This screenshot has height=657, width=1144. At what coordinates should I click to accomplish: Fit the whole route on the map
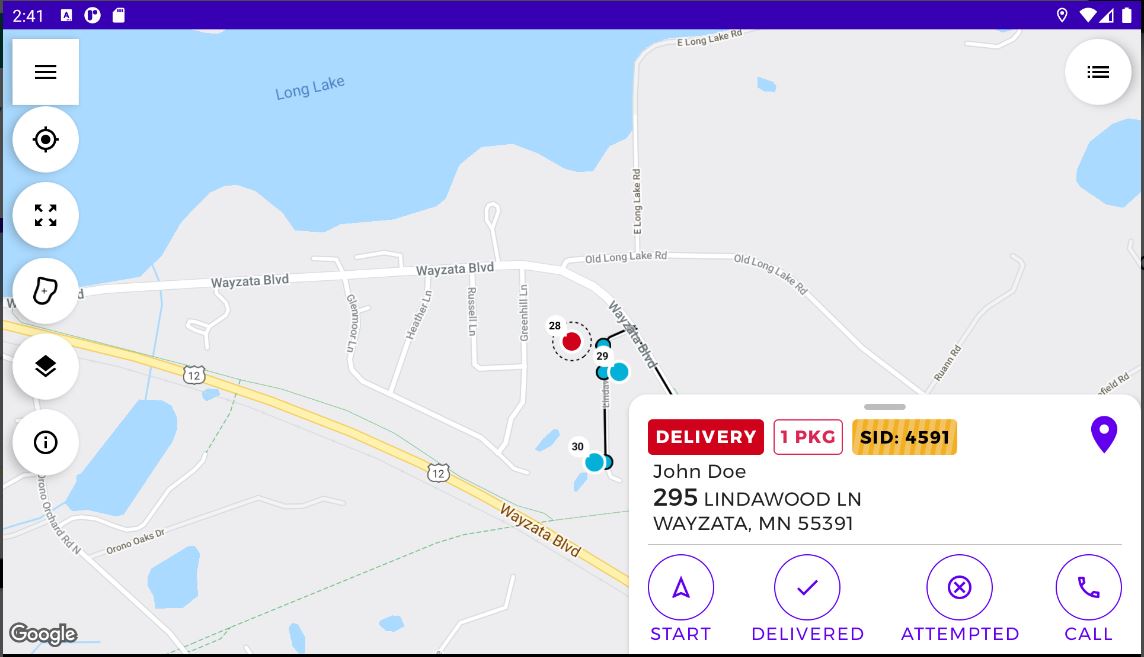[x=45, y=215]
